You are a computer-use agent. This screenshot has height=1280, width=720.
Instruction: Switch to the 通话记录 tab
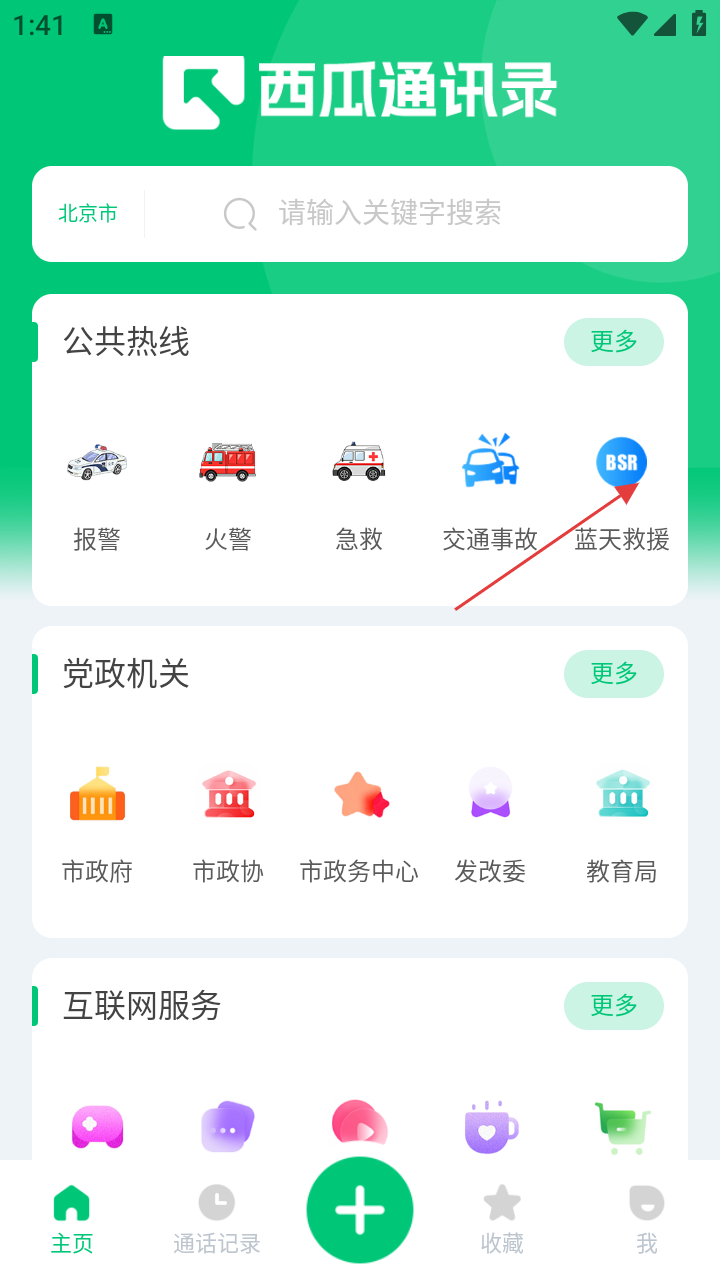216,1219
